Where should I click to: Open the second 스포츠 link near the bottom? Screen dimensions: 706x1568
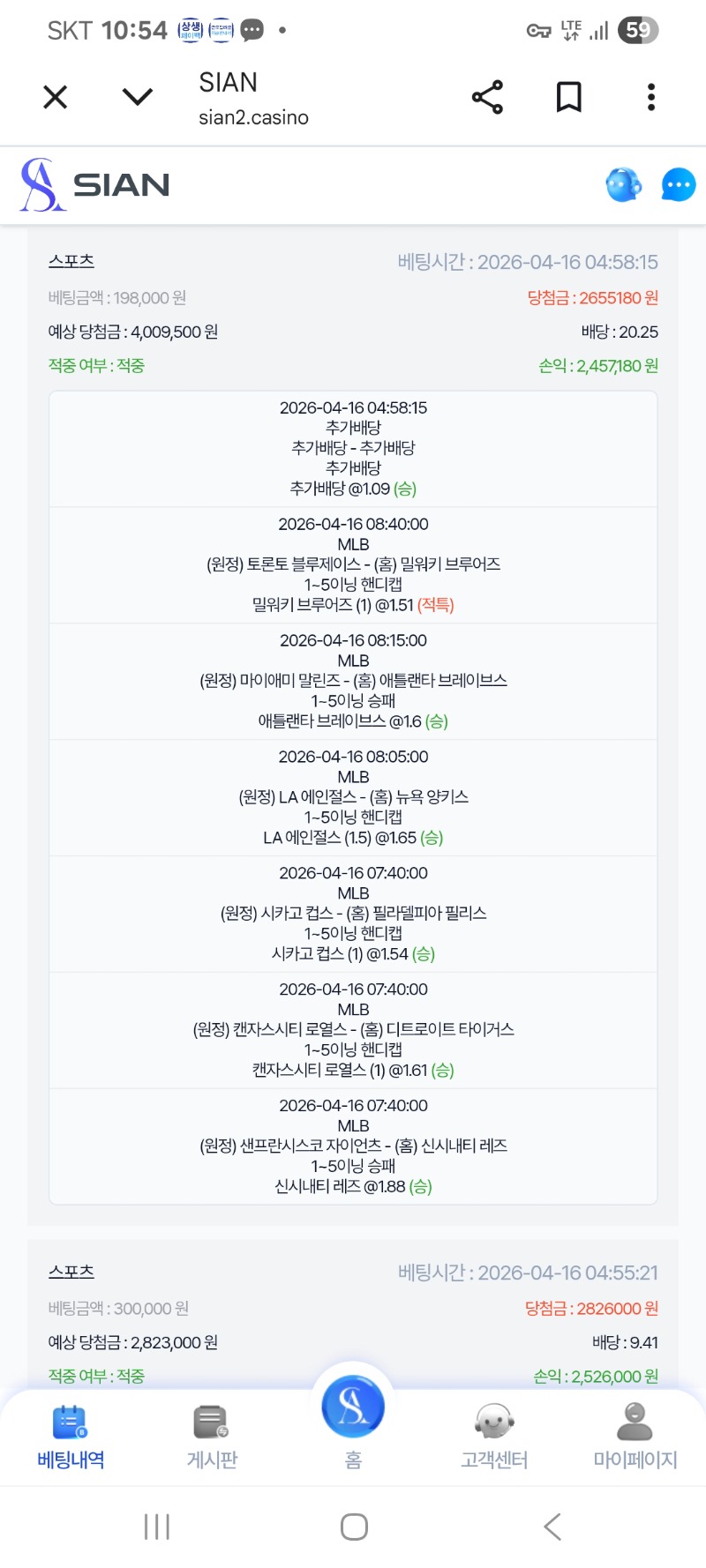pyautogui.click(x=71, y=1272)
